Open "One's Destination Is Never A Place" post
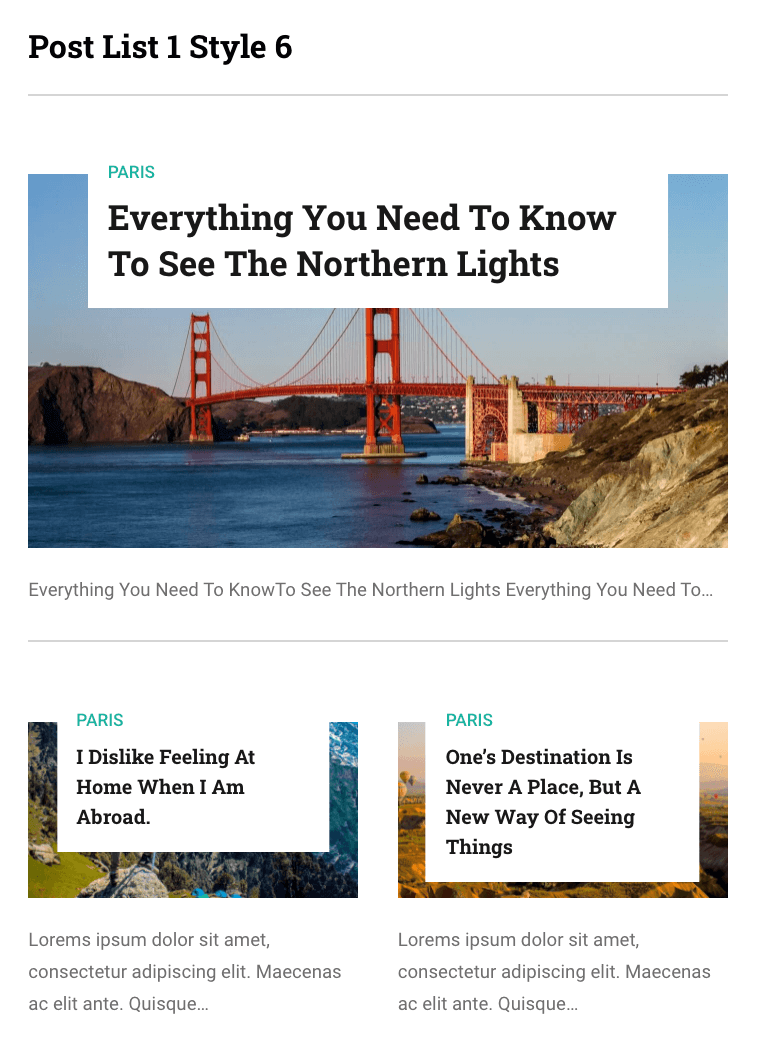The image size is (762, 1044). pyautogui.click(x=542, y=802)
